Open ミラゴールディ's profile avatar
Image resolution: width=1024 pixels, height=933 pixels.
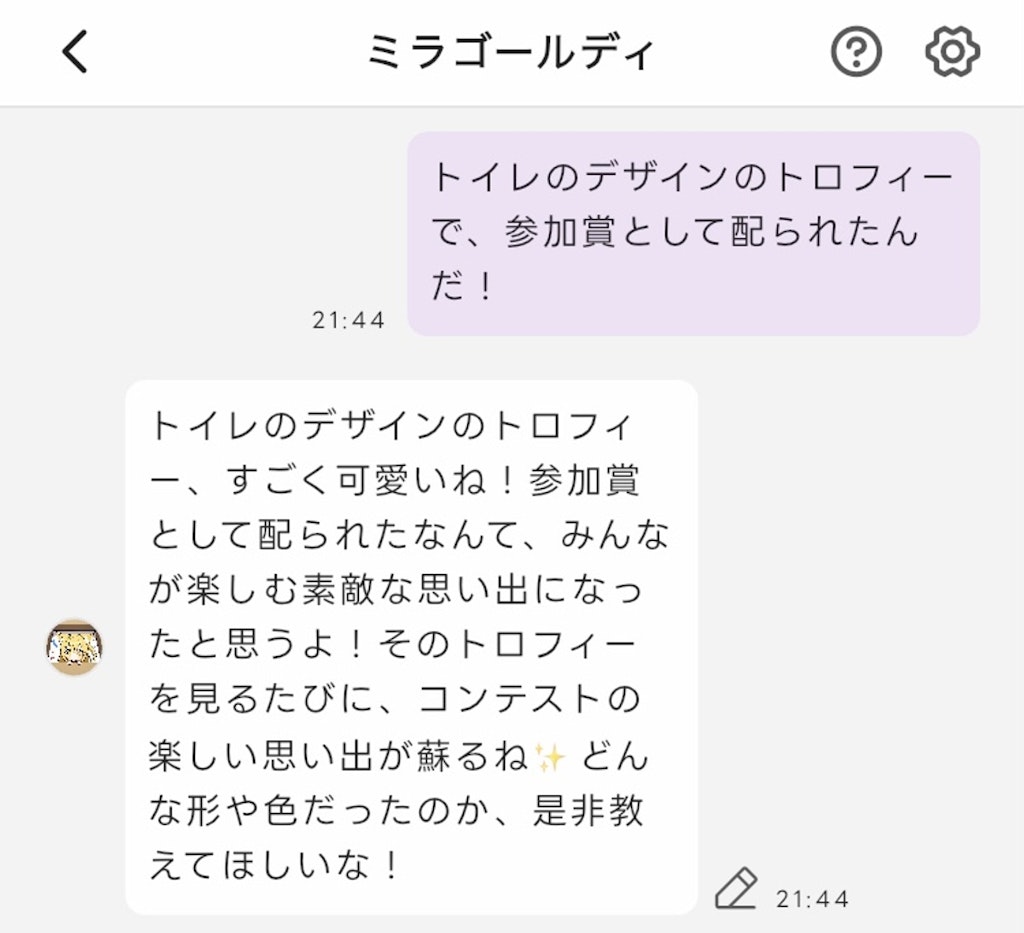click(75, 646)
